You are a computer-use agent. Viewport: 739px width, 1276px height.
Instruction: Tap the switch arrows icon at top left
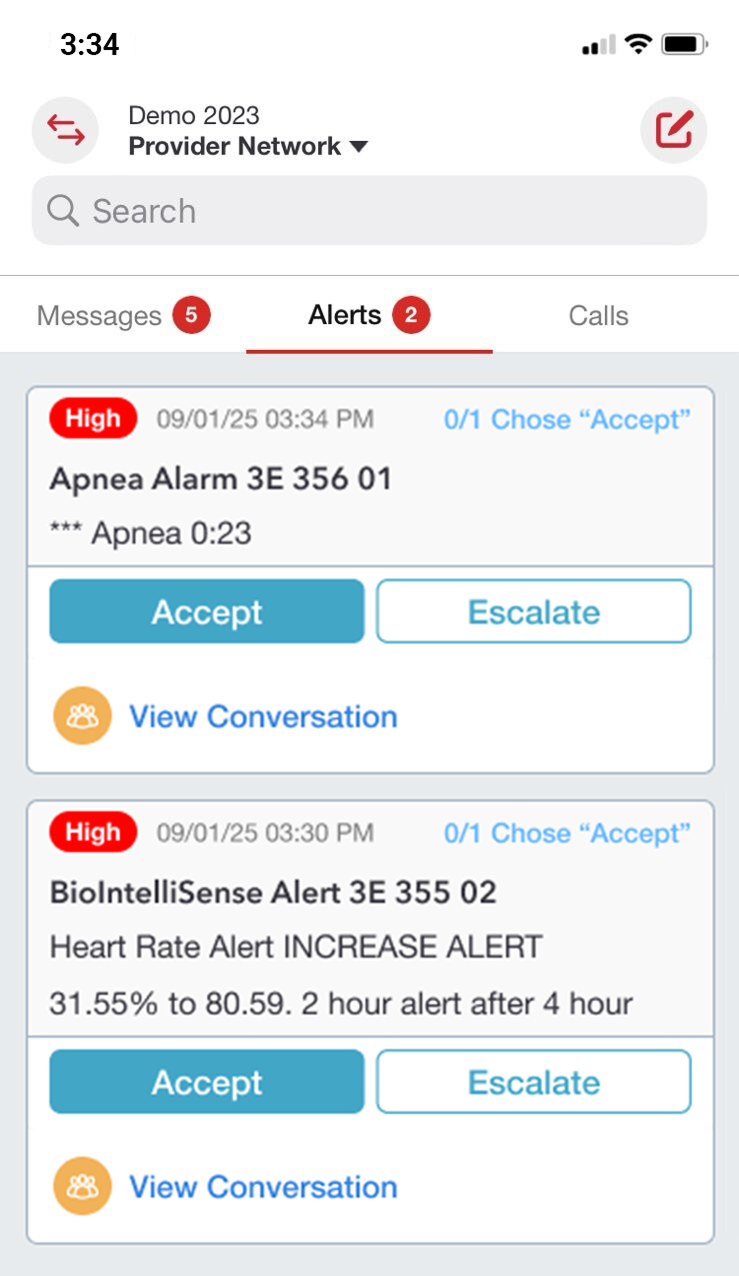(x=65, y=131)
